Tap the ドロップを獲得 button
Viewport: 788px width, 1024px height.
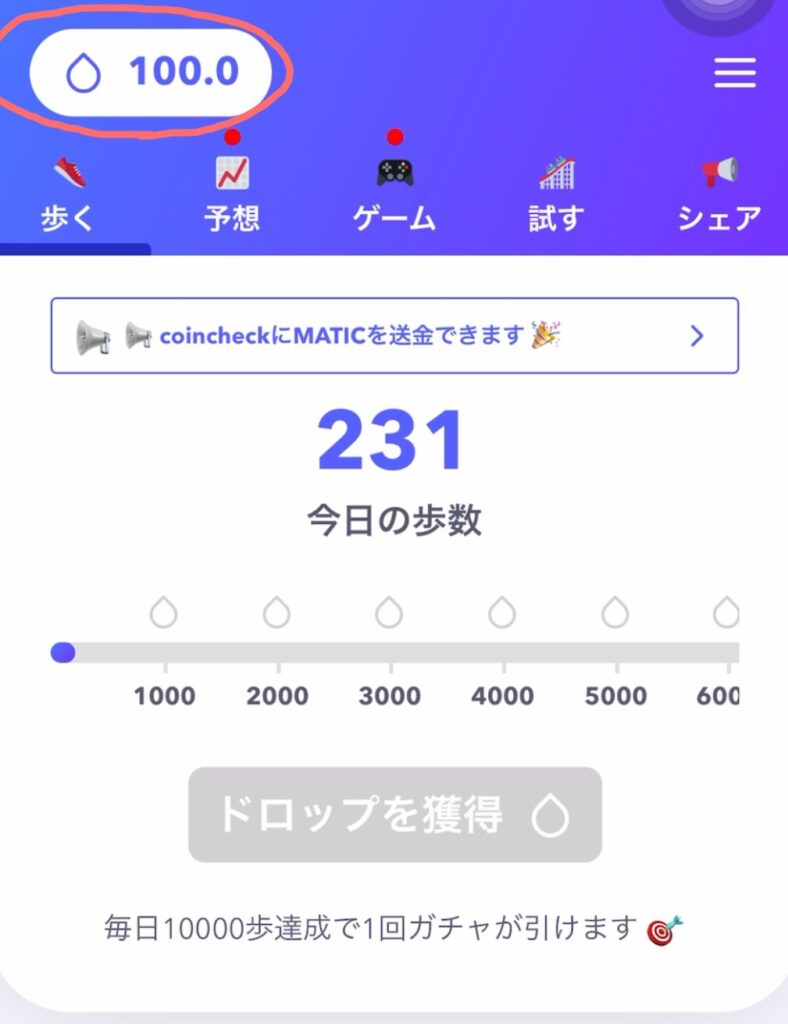point(394,815)
